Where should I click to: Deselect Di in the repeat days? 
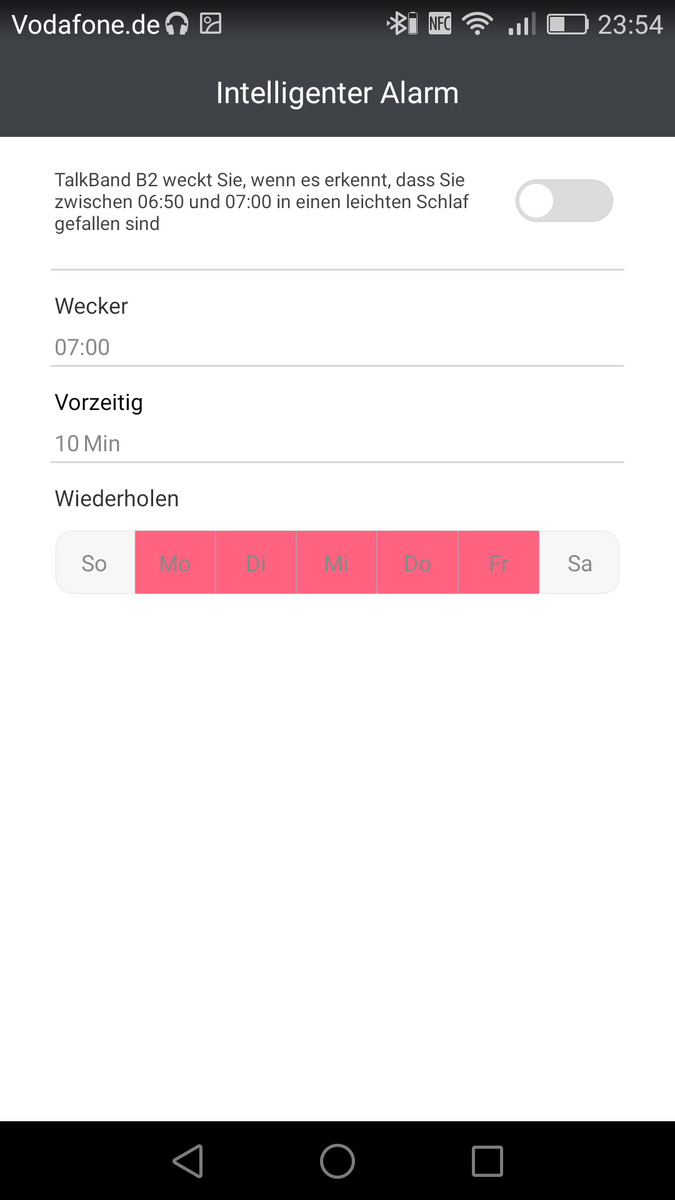tap(256, 563)
